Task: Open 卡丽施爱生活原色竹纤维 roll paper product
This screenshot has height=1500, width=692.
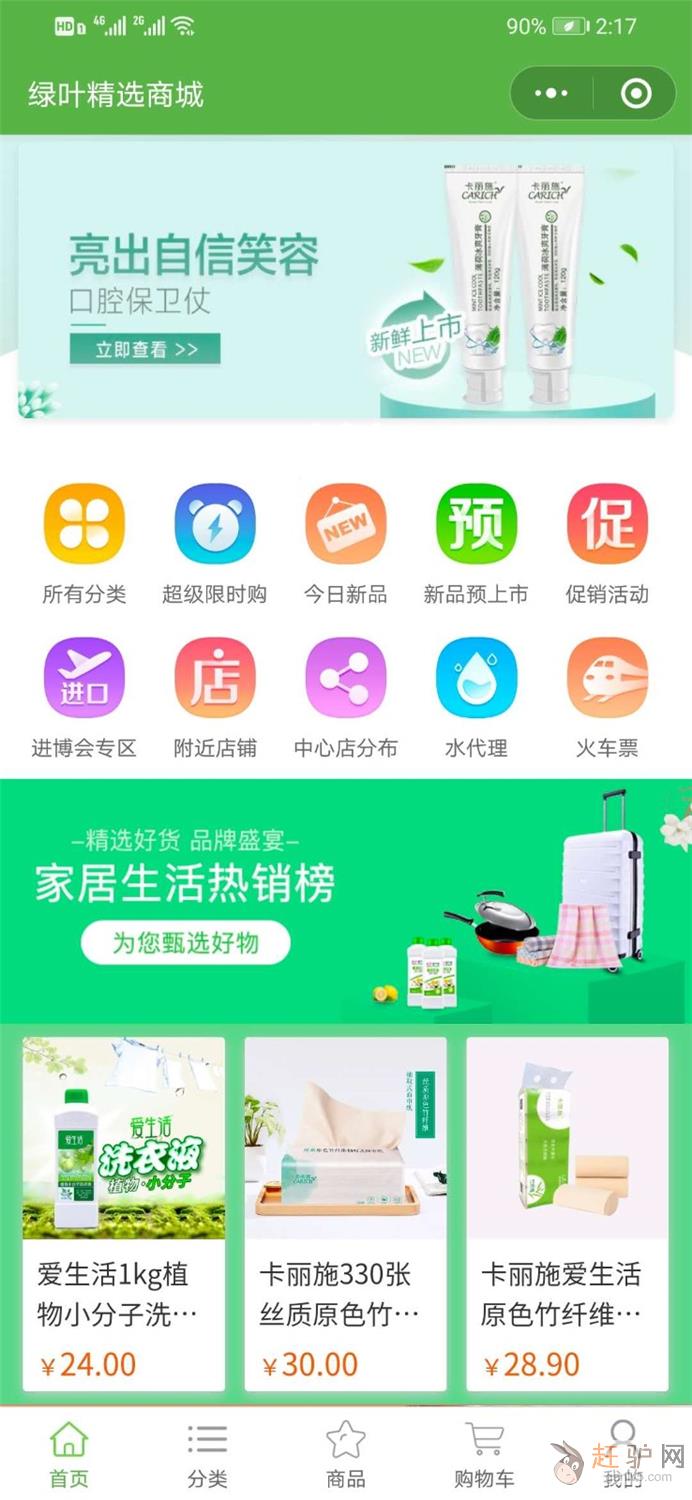Action: [567, 1212]
